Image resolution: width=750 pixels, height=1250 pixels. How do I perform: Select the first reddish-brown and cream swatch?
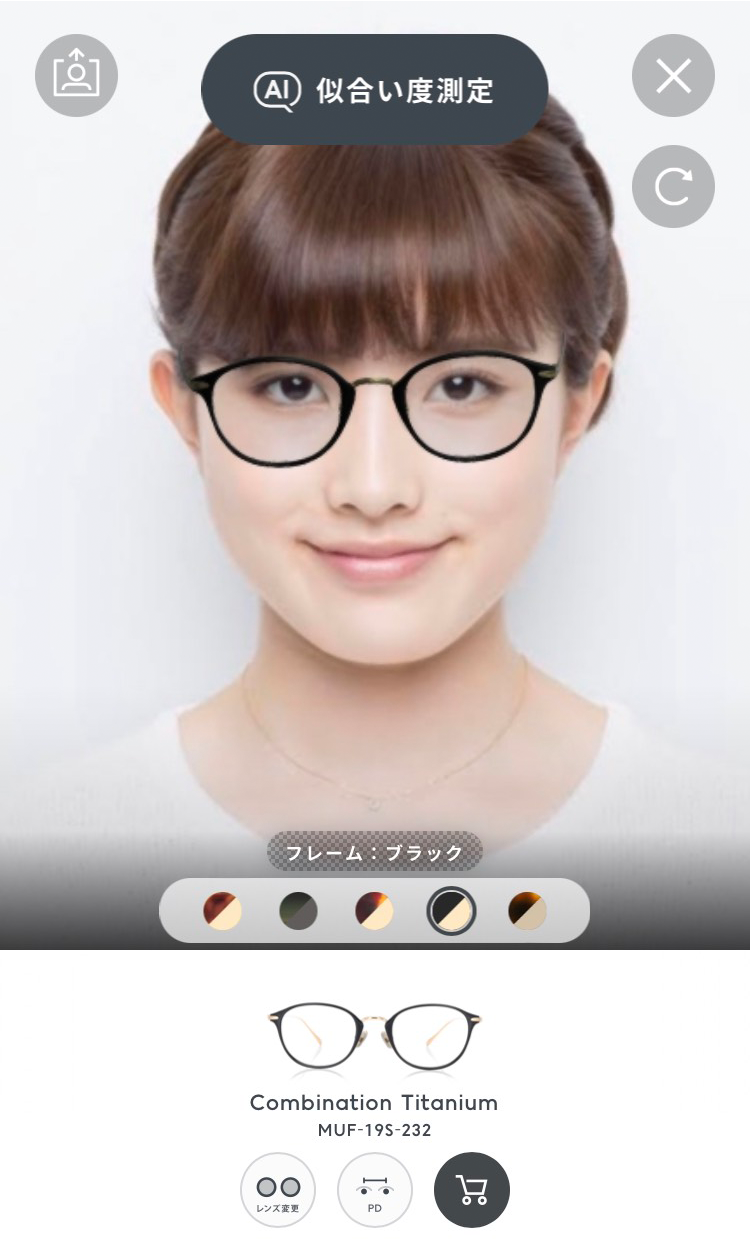[223, 911]
